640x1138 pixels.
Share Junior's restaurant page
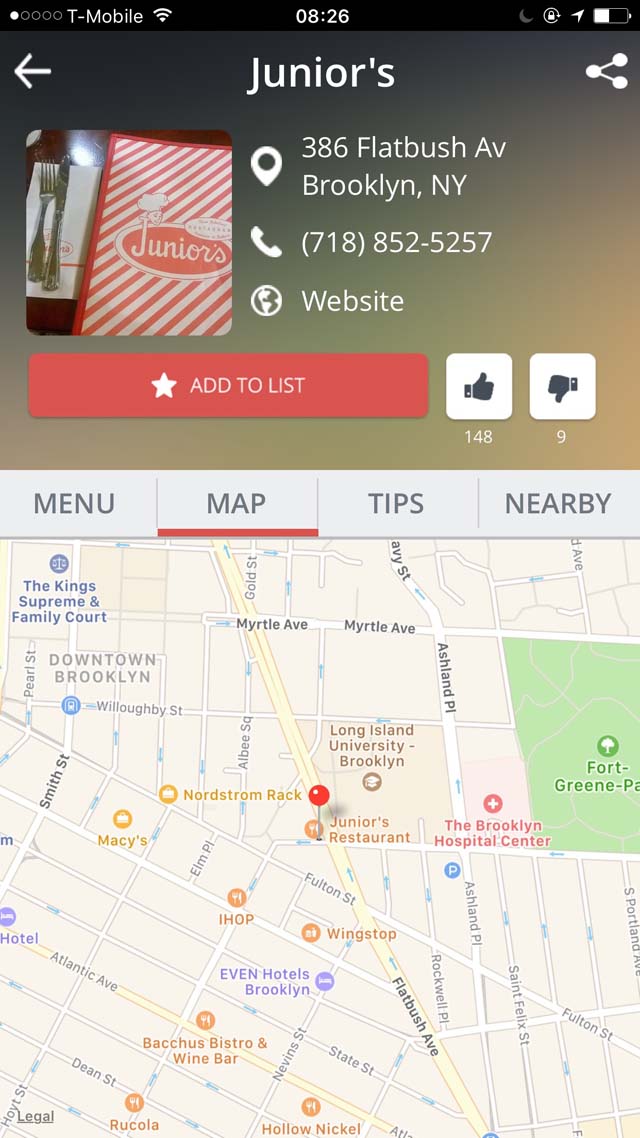pos(607,71)
